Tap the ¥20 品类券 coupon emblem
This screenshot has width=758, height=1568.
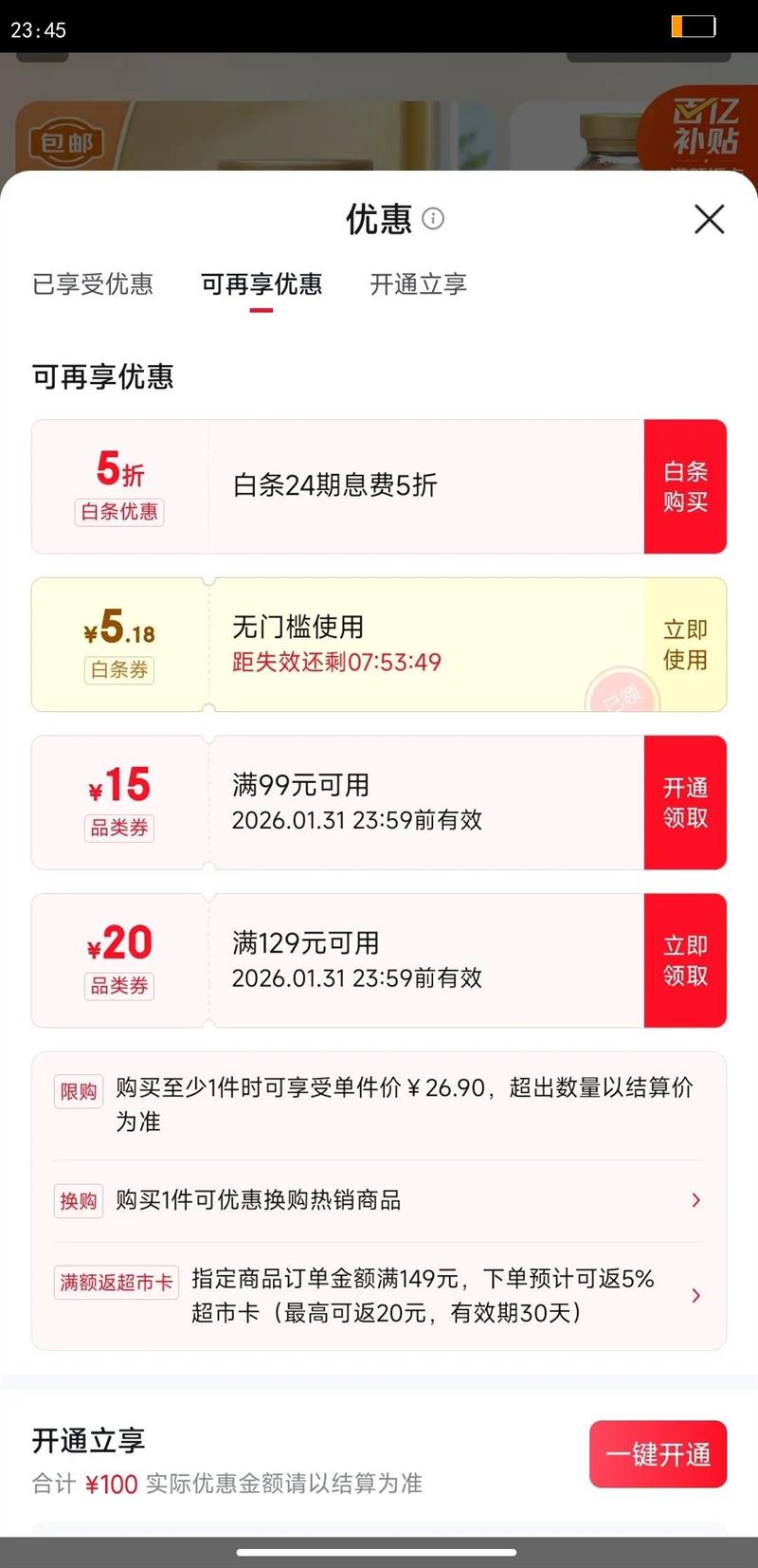click(119, 959)
